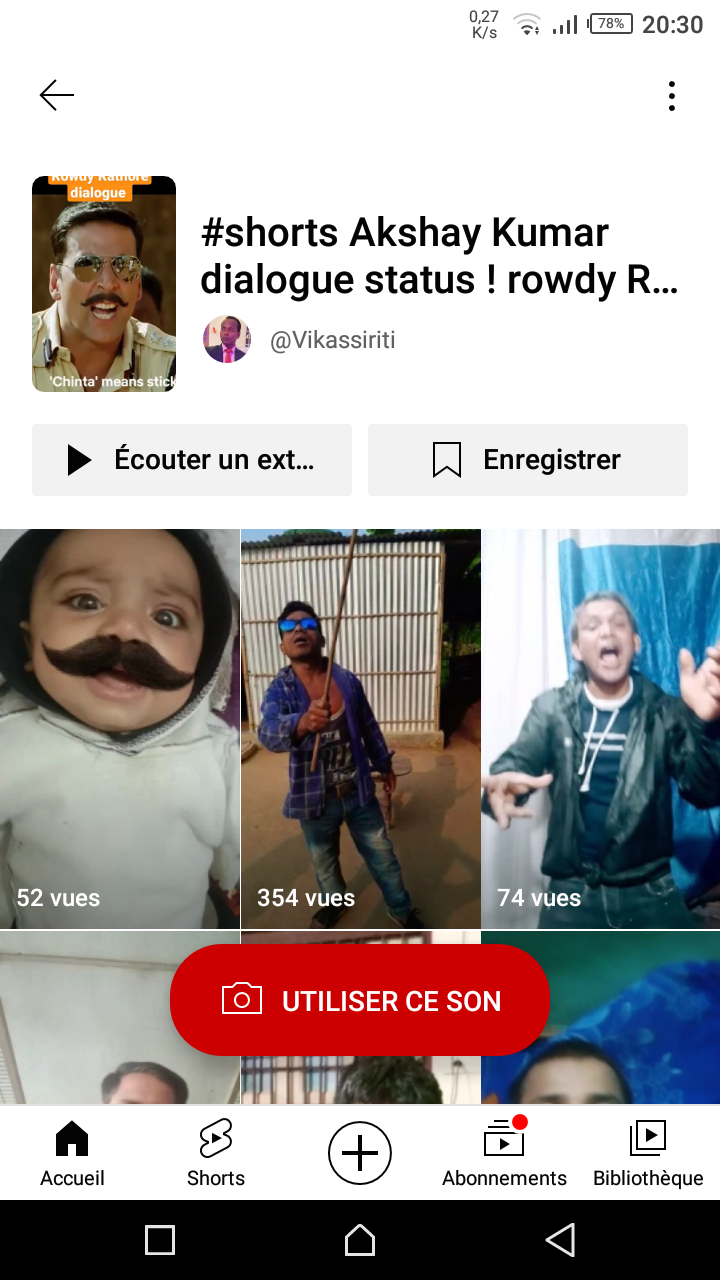The width and height of the screenshot is (720, 1280).
Task: Open the three-dot overflow menu
Action: (x=671, y=96)
